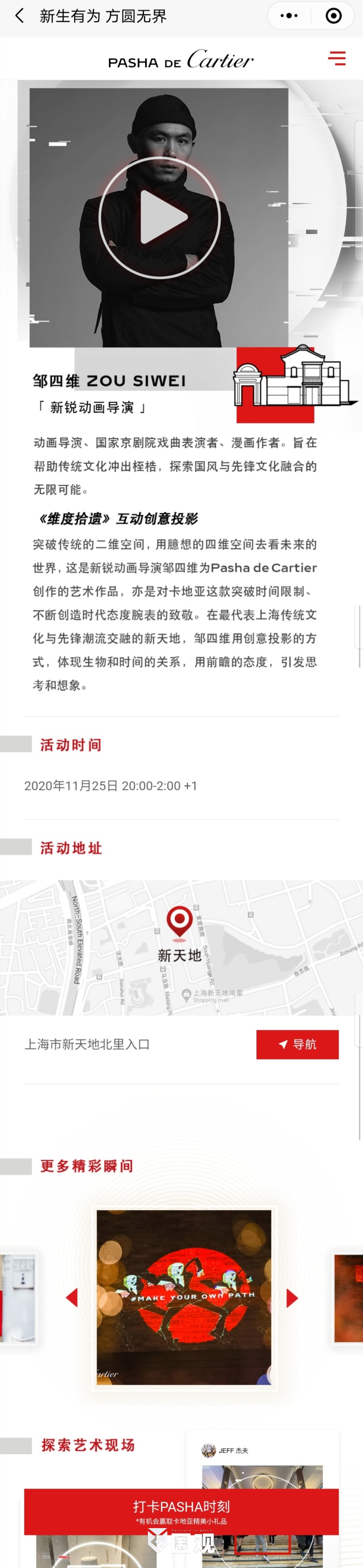
Task: Open the JEFF 杰夫 post card
Action: pyautogui.click(x=262, y=1461)
